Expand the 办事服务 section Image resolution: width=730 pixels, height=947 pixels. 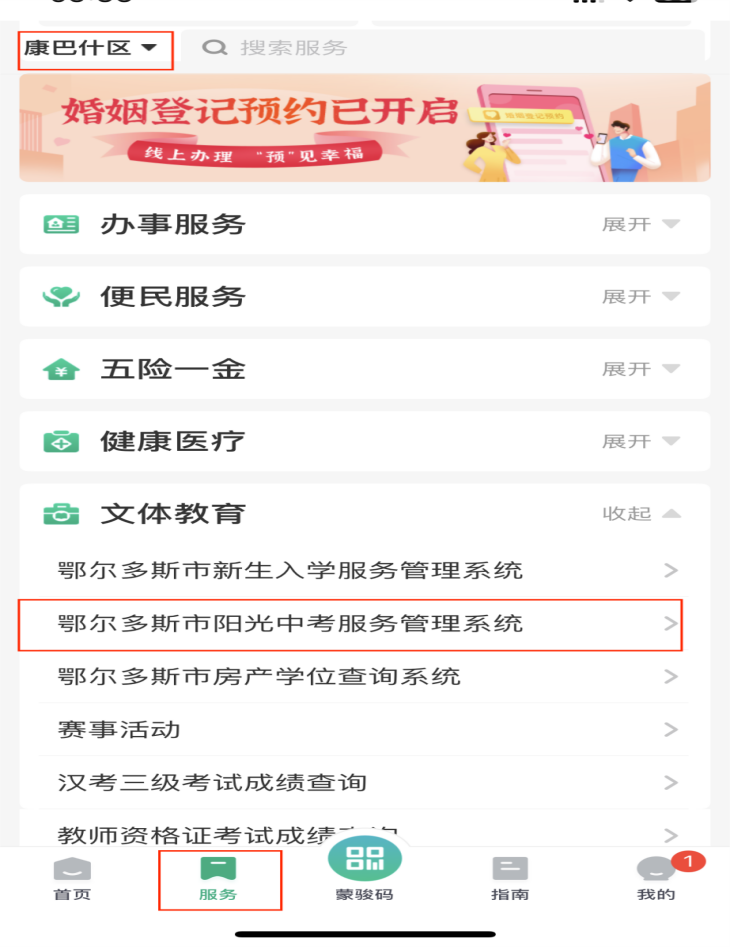640,225
